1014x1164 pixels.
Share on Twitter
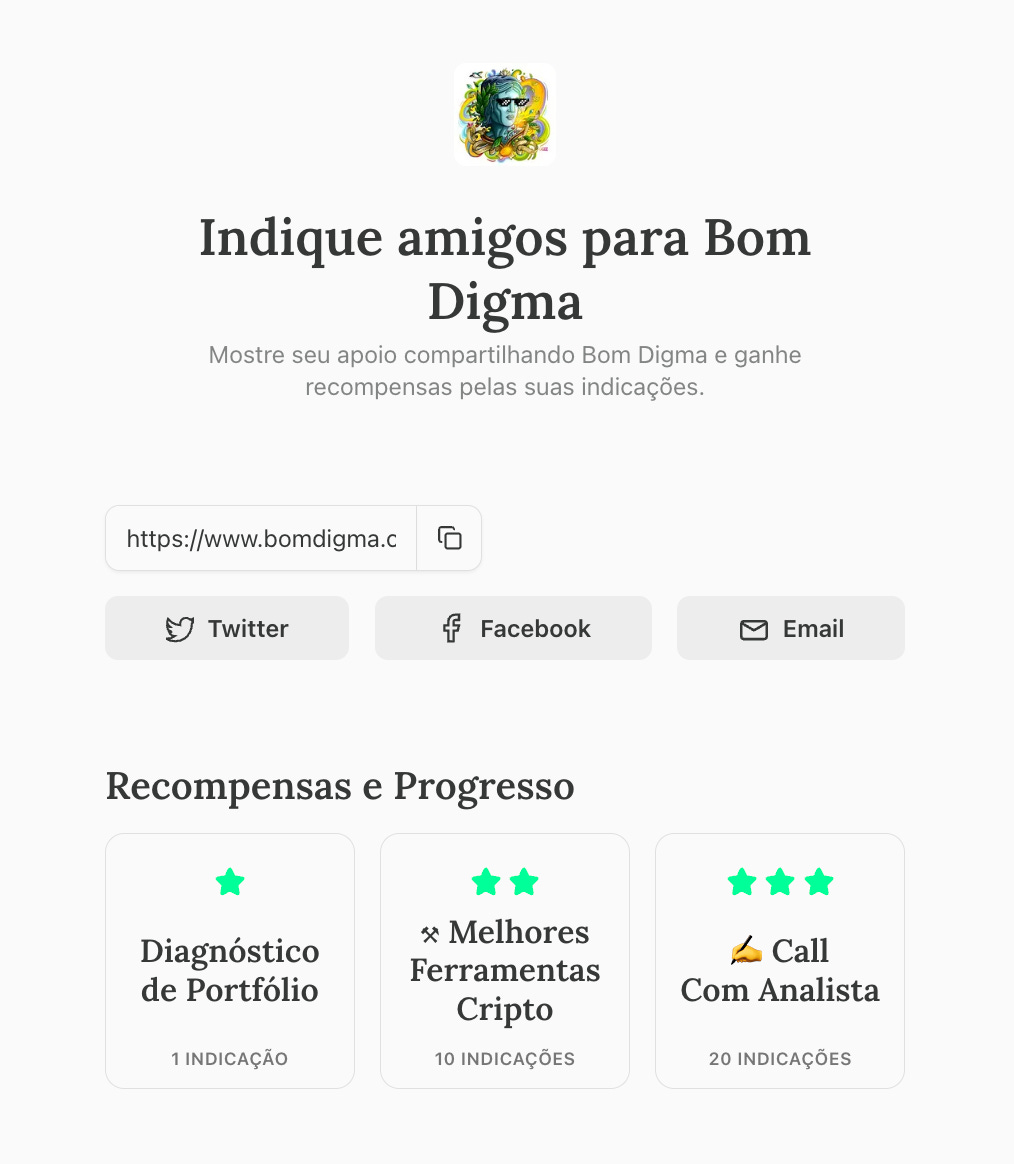click(x=227, y=628)
